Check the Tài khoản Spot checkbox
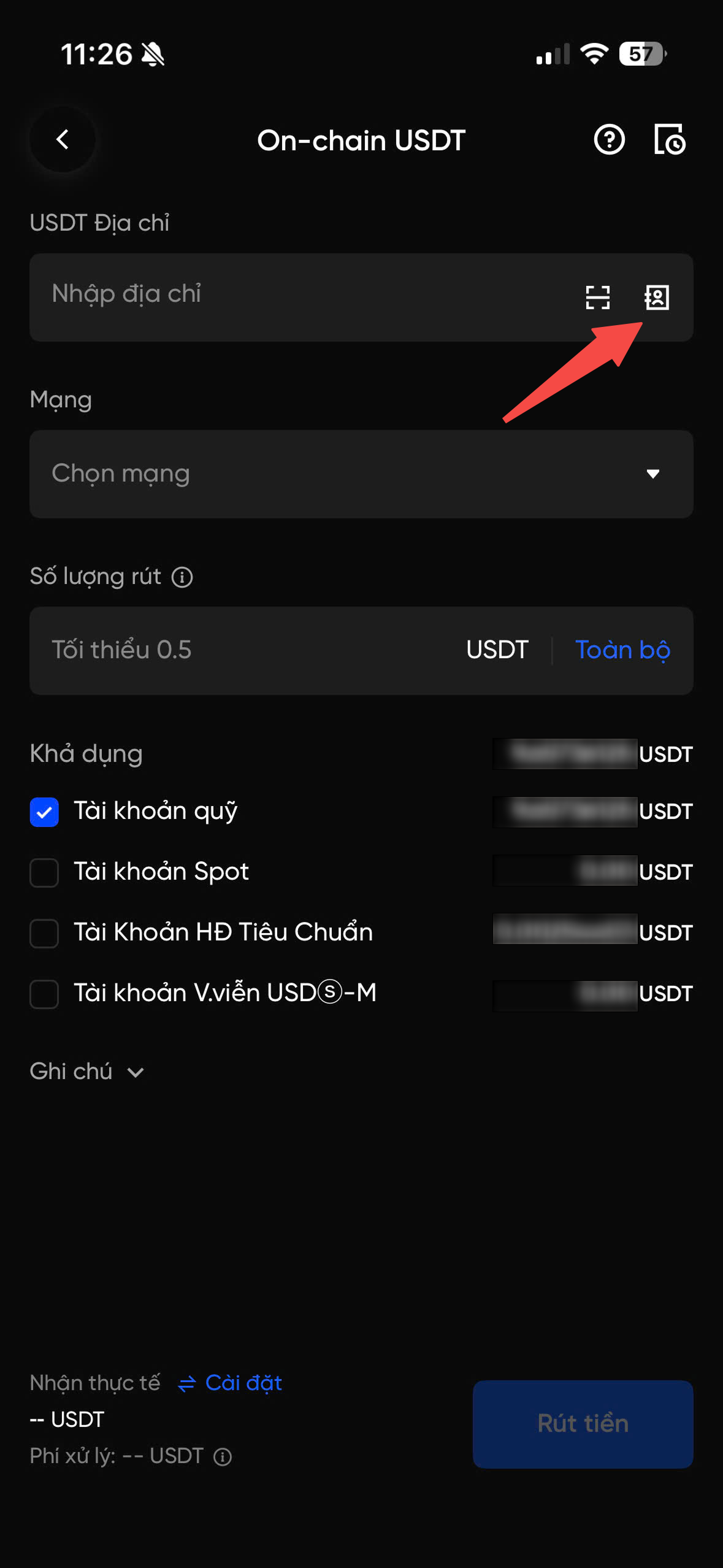 tap(44, 872)
